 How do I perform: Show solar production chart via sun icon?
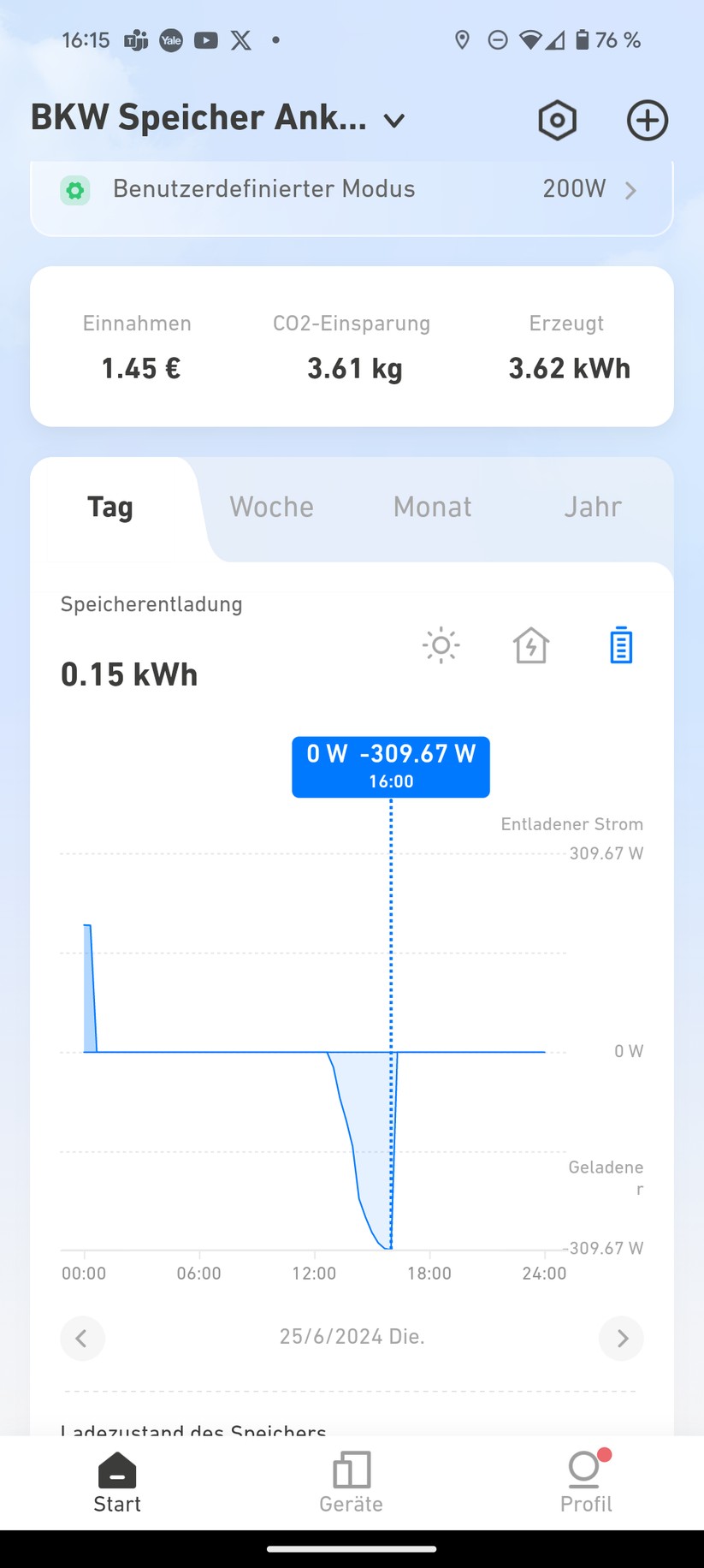pos(441,645)
